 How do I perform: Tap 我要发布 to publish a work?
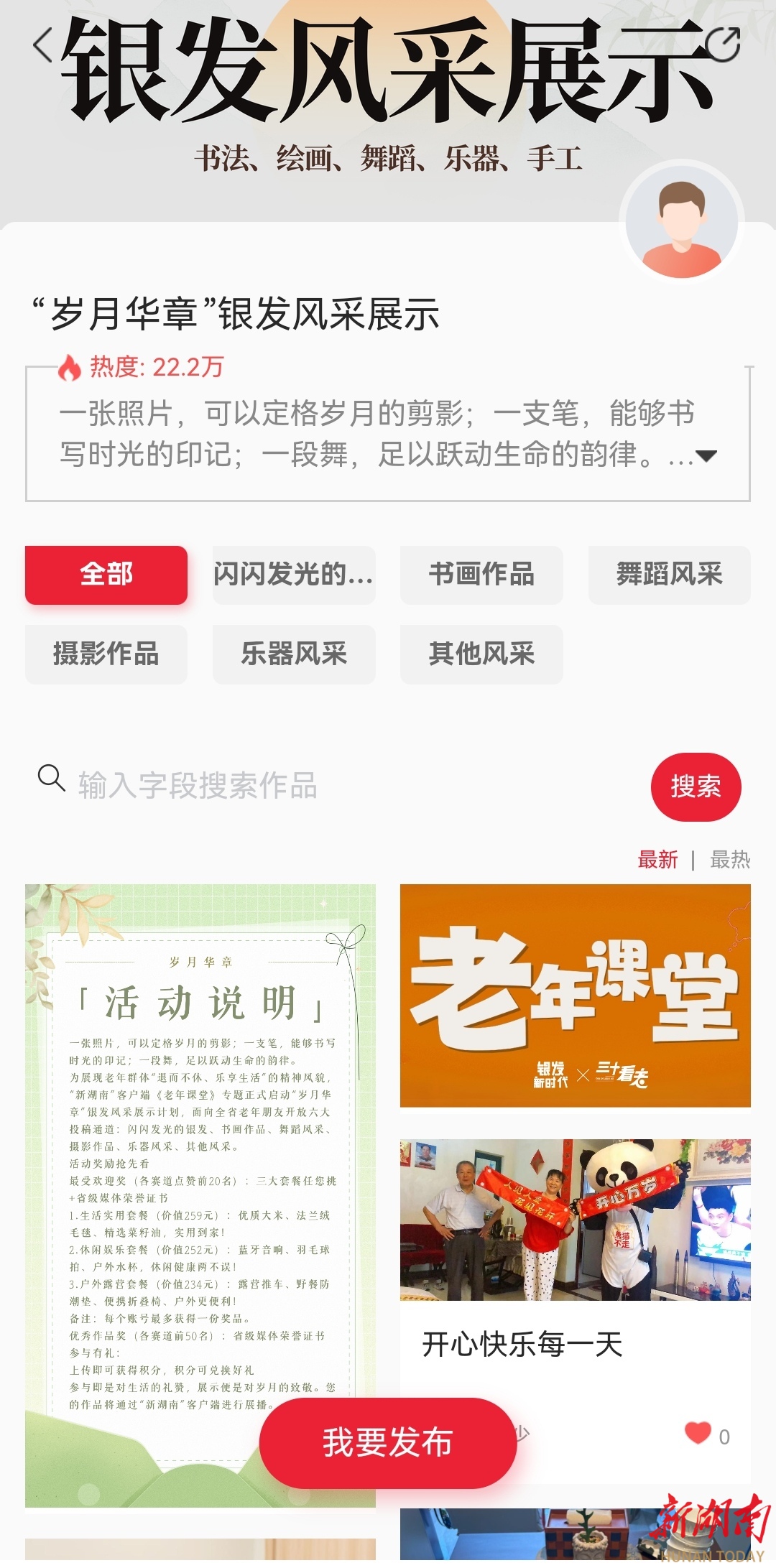387,1442
